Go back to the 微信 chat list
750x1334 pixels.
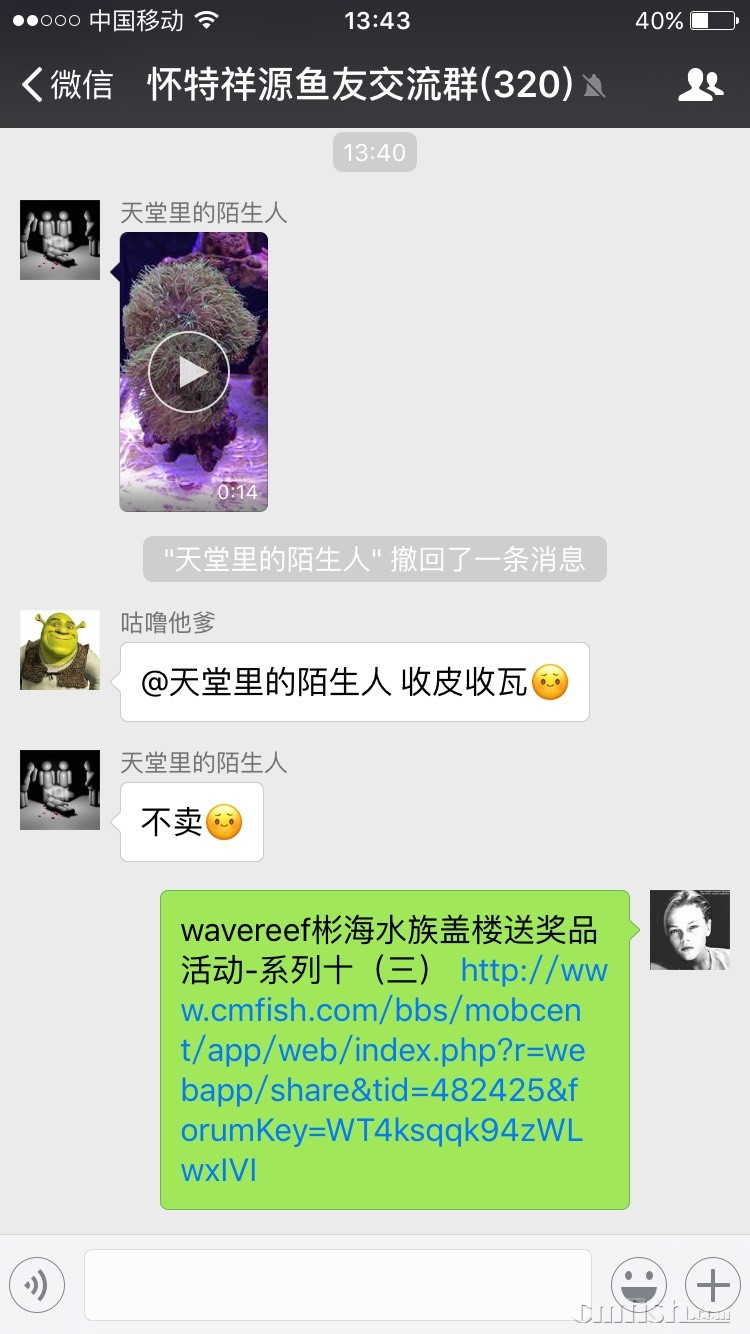pyautogui.click(x=68, y=85)
